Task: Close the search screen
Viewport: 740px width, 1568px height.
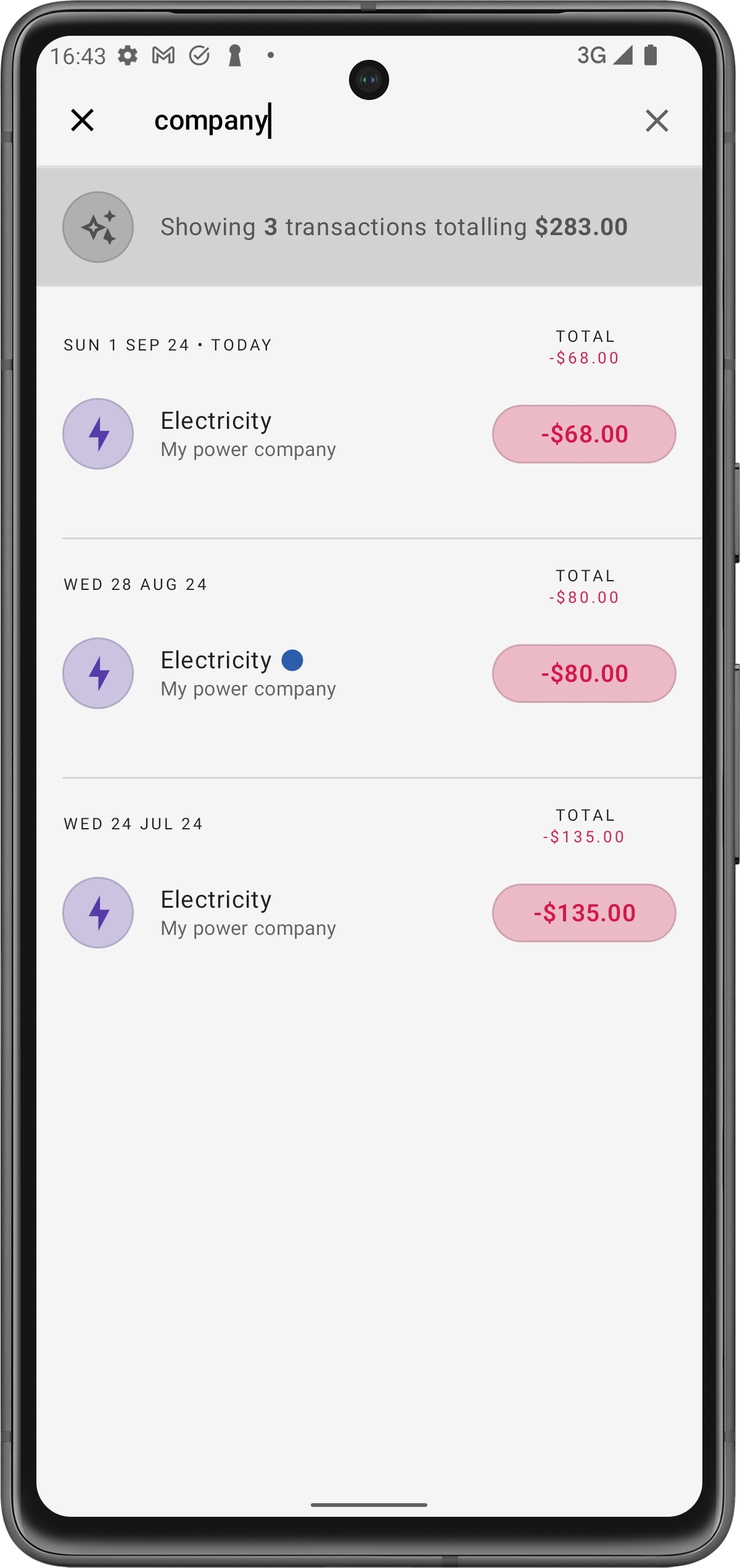Action: pyautogui.click(x=82, y=120)
